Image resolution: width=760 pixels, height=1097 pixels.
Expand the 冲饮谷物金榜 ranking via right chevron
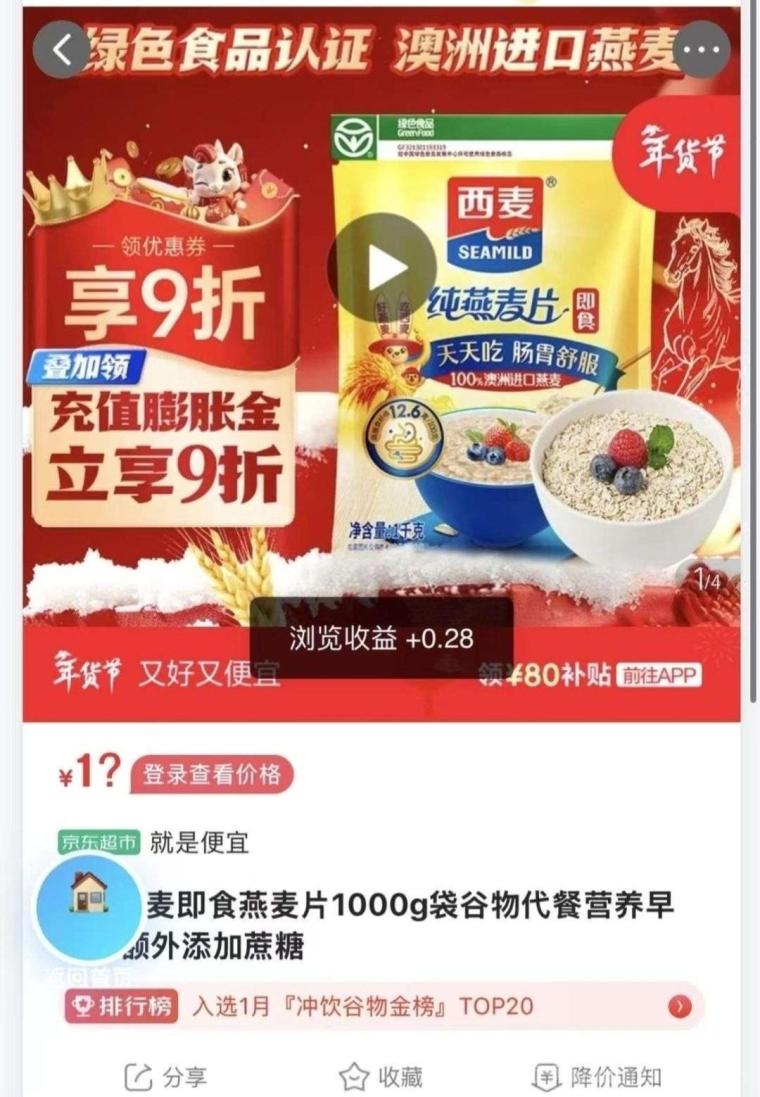pos(678,1005)
